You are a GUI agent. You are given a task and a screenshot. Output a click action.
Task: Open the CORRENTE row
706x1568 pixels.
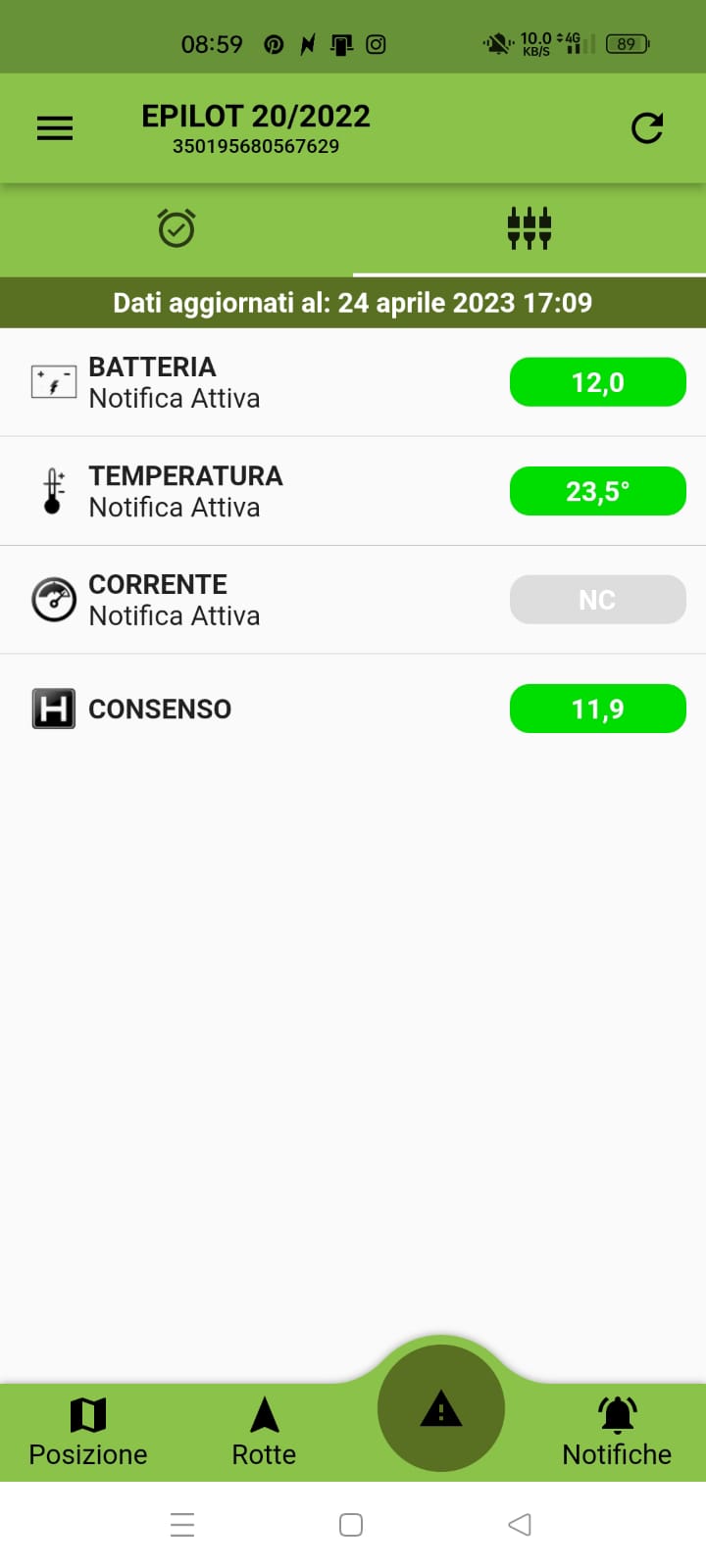(353, 600)
